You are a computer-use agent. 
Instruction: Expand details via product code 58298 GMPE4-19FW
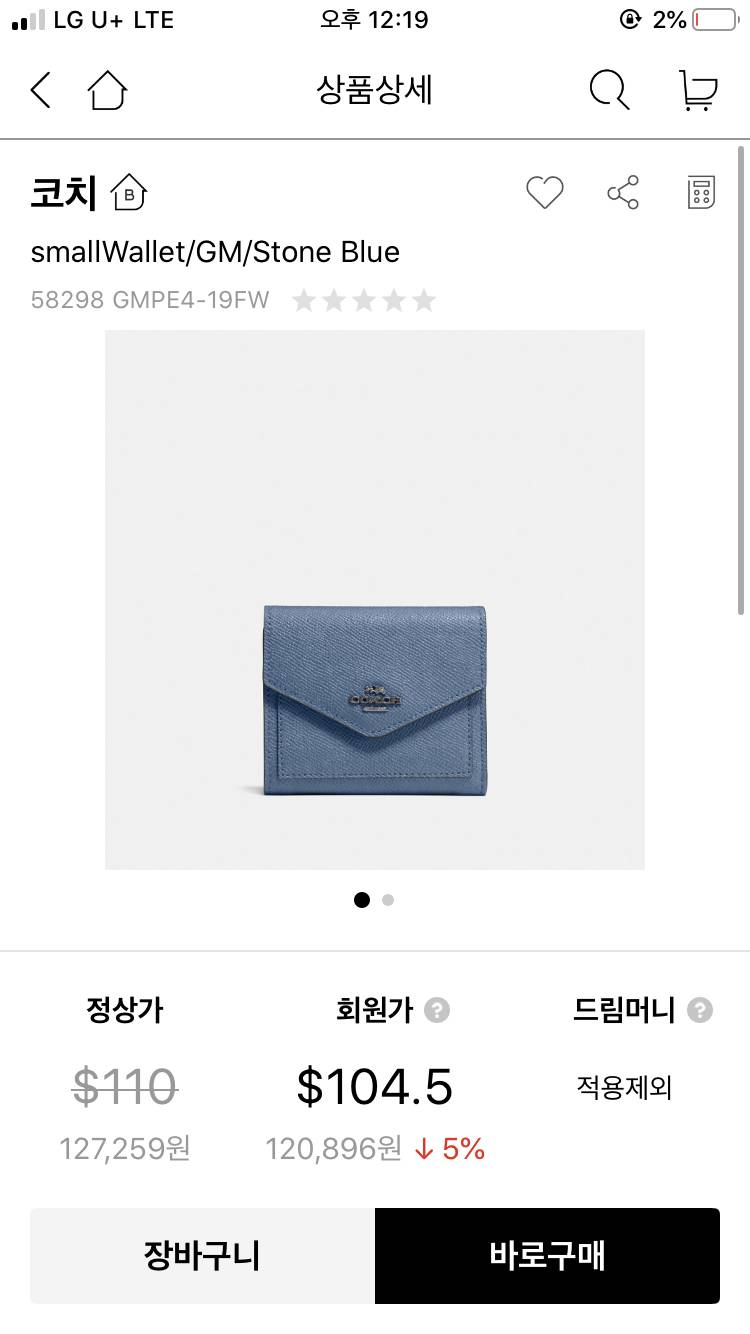point(148,299)
